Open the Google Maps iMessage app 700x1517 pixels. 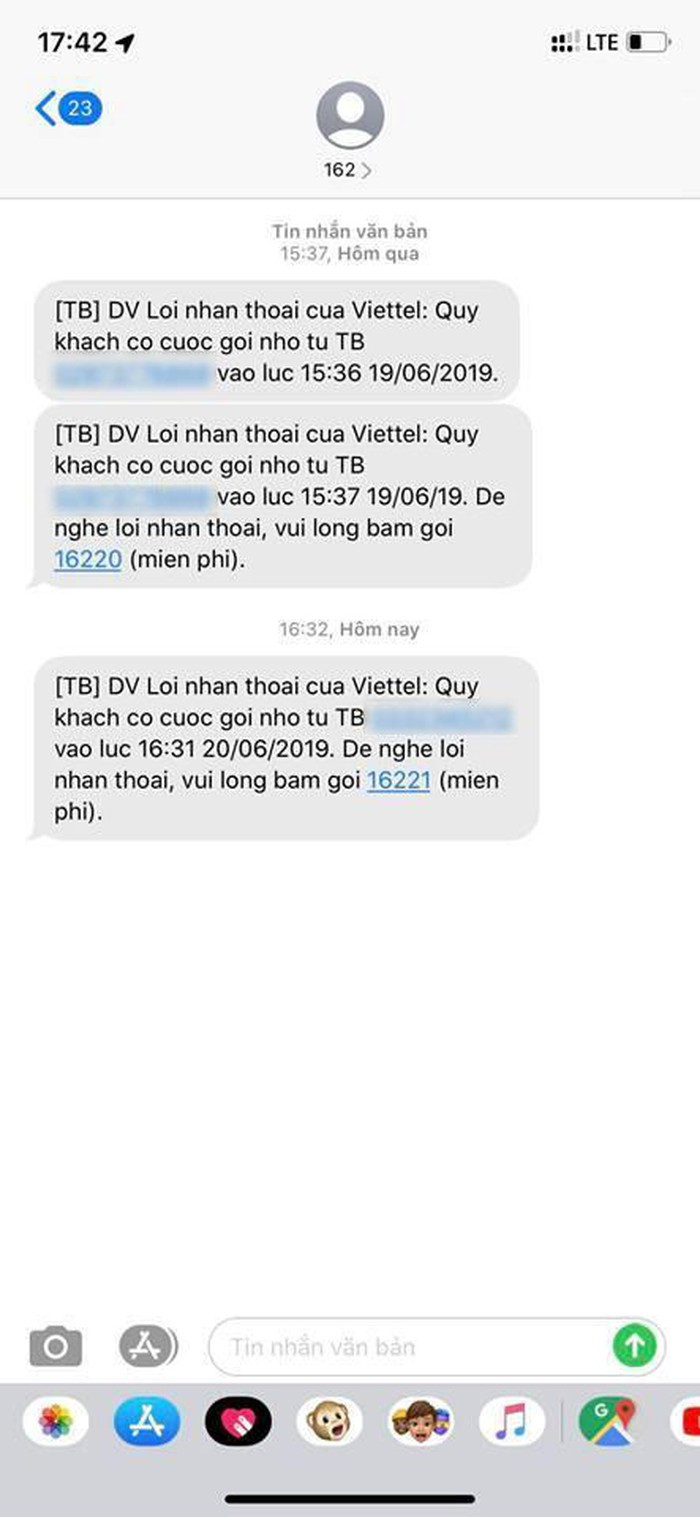coord(606,1421)
